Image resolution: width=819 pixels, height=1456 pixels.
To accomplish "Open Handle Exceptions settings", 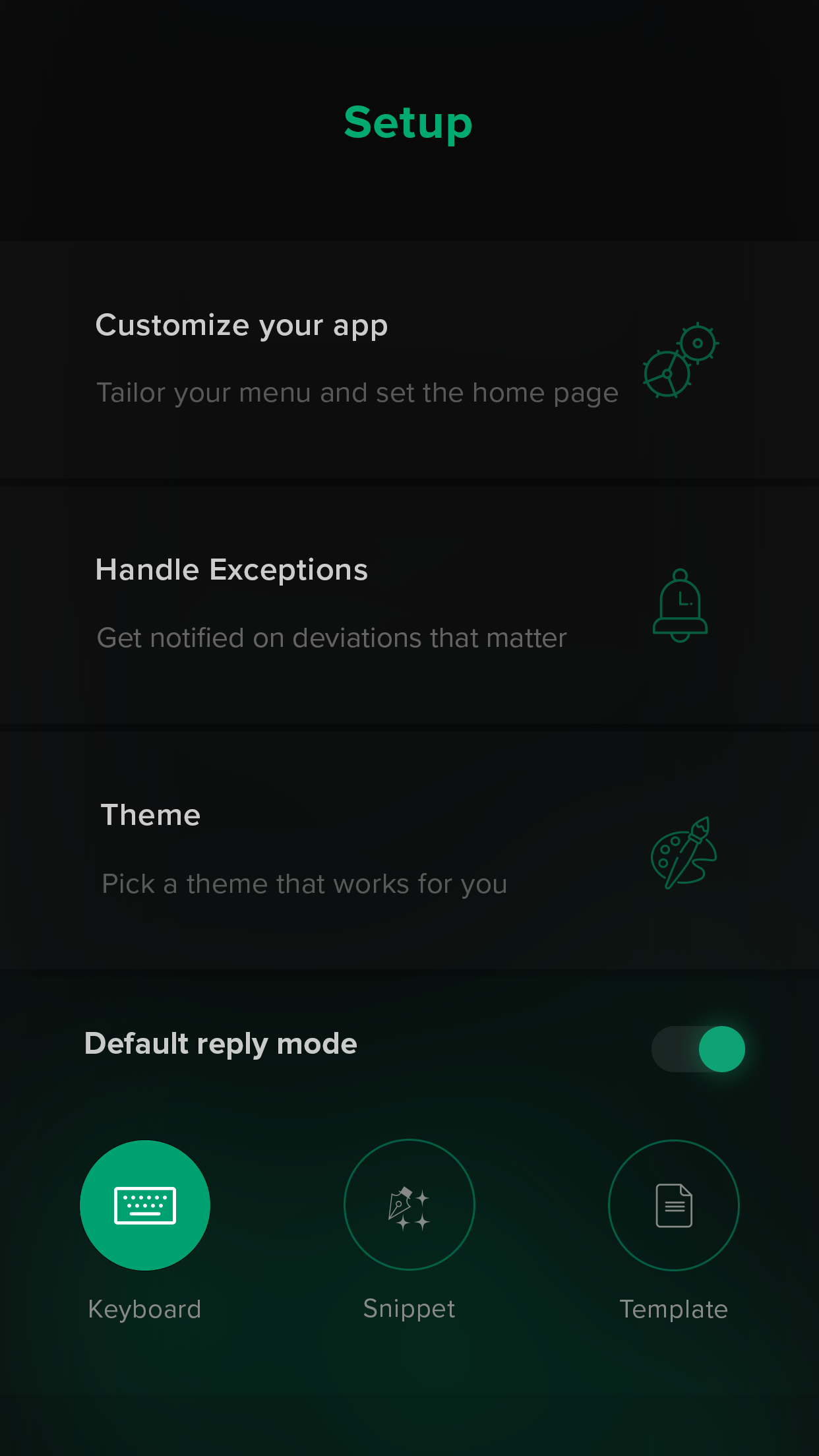I will pos(409,605).
